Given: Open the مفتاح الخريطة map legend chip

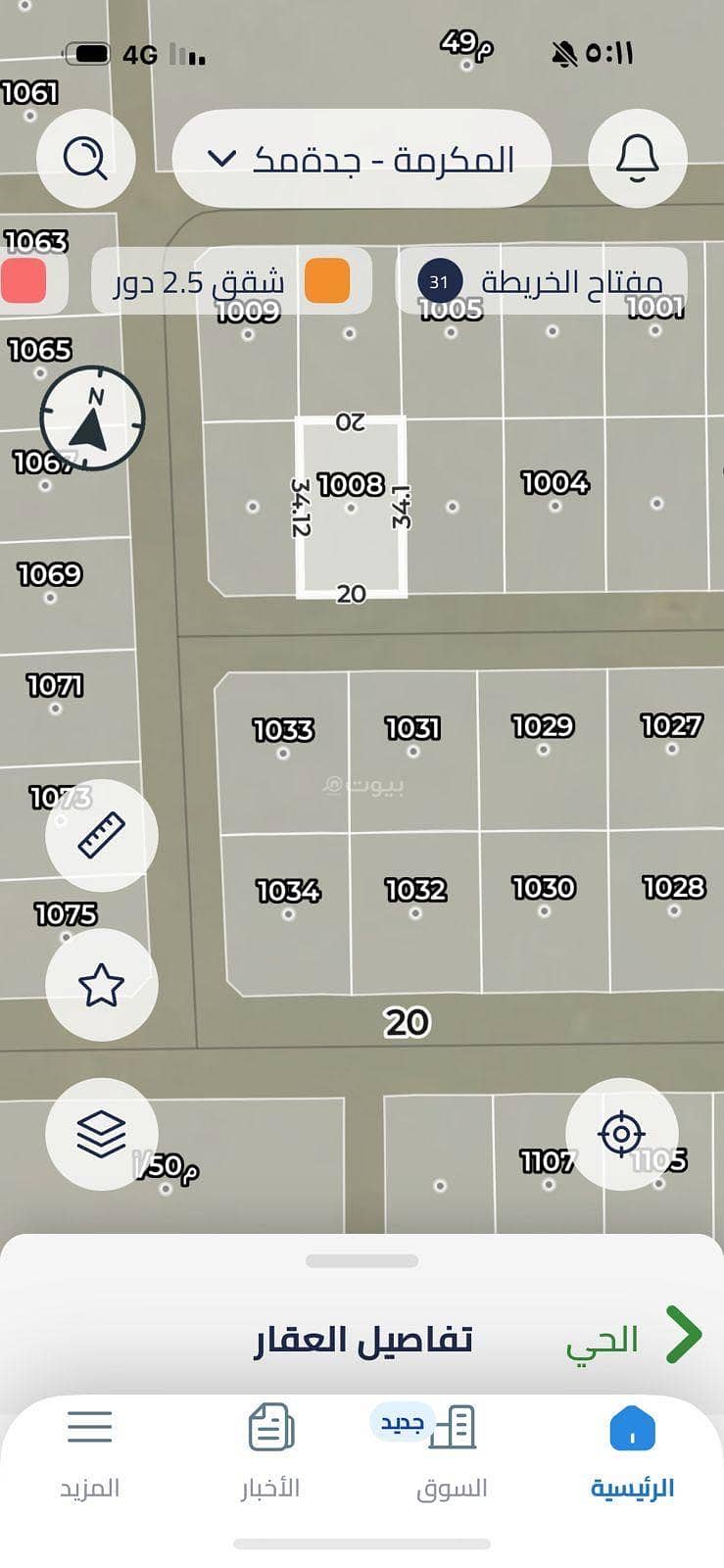Looking at the screenshot, I should click(x=541, y=282).
